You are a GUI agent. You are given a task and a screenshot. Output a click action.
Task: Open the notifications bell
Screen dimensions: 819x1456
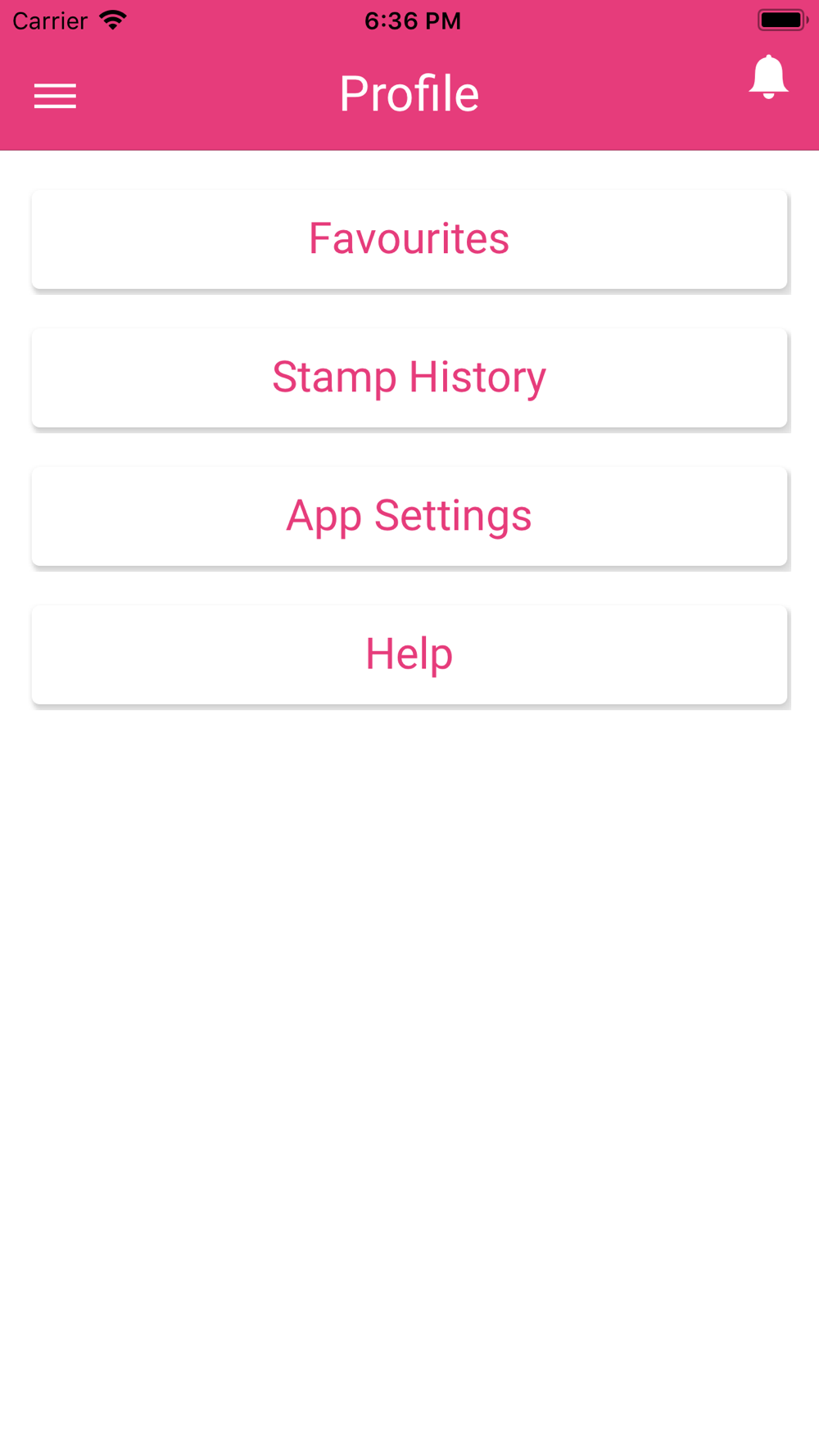pyautogui.click(x=768, y=78)
